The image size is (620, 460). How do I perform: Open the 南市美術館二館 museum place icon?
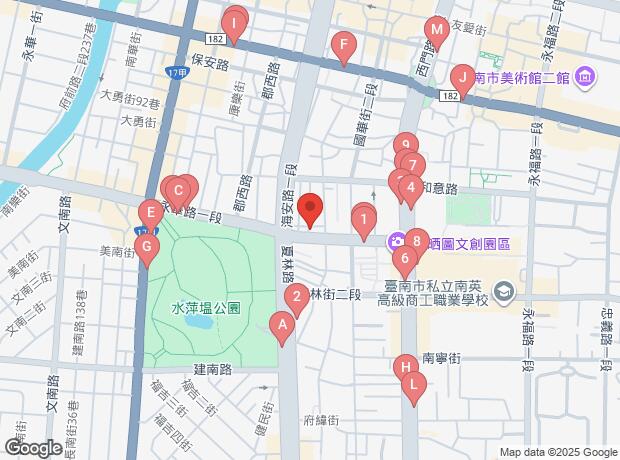pyautogui.click(x=586, y=77)
